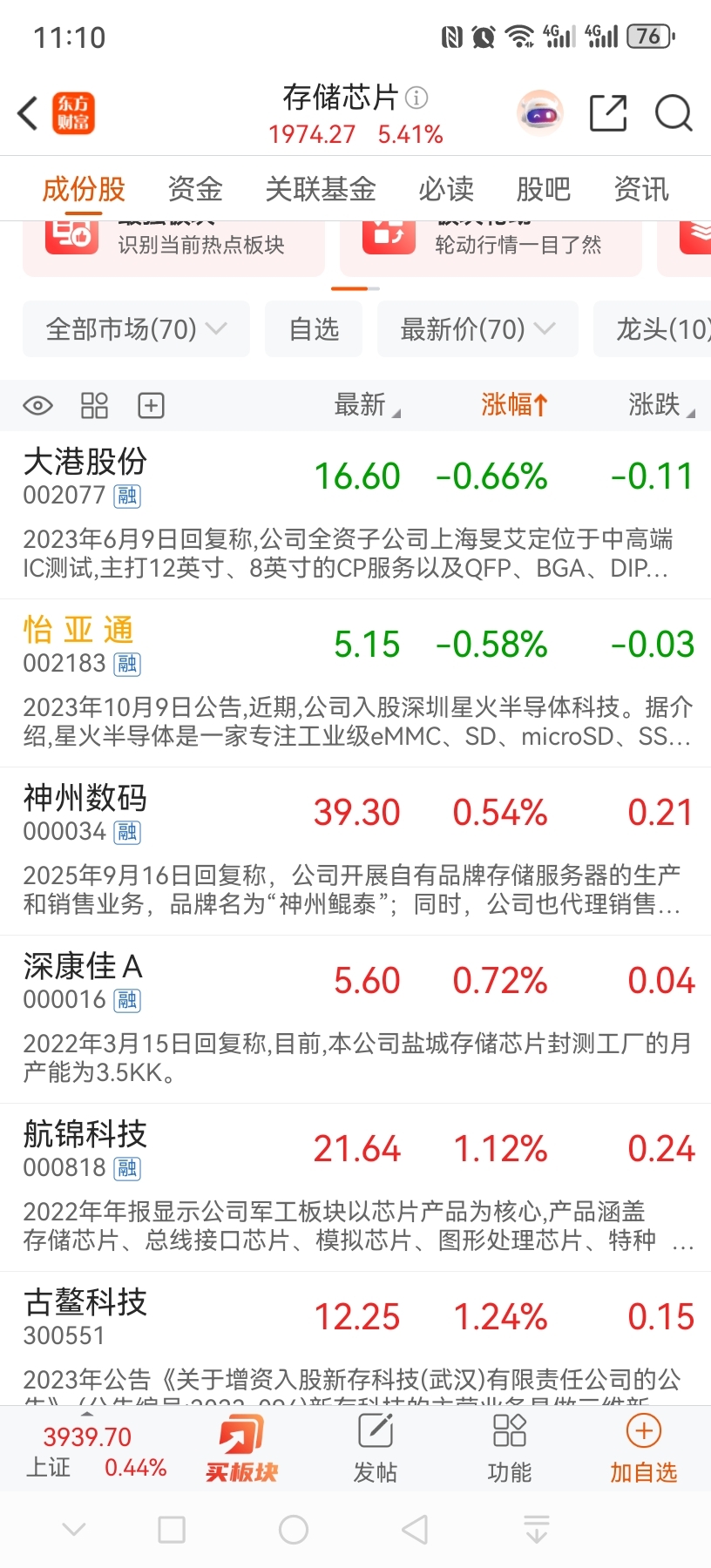The image size is (711, 1568).
Task: Select the 自选 filter chip
Action: 314,329
